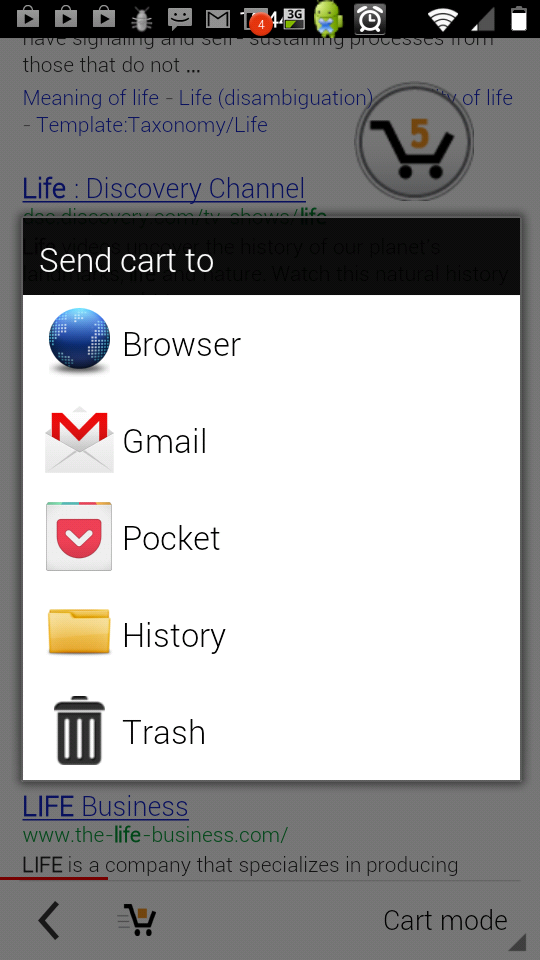Tap the back arrow in bottom toolbar
Screen dimensions: 540x960
click(49, 920)
